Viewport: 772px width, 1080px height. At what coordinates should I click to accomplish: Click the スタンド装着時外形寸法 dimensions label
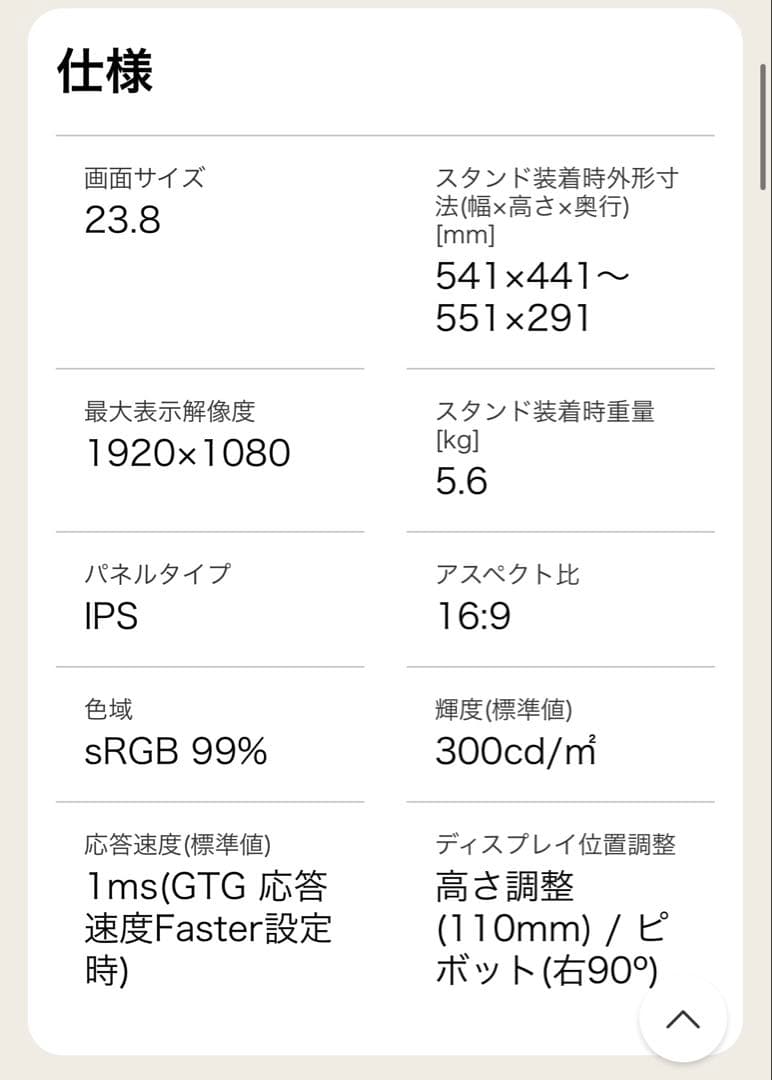(x=554, y=202)
